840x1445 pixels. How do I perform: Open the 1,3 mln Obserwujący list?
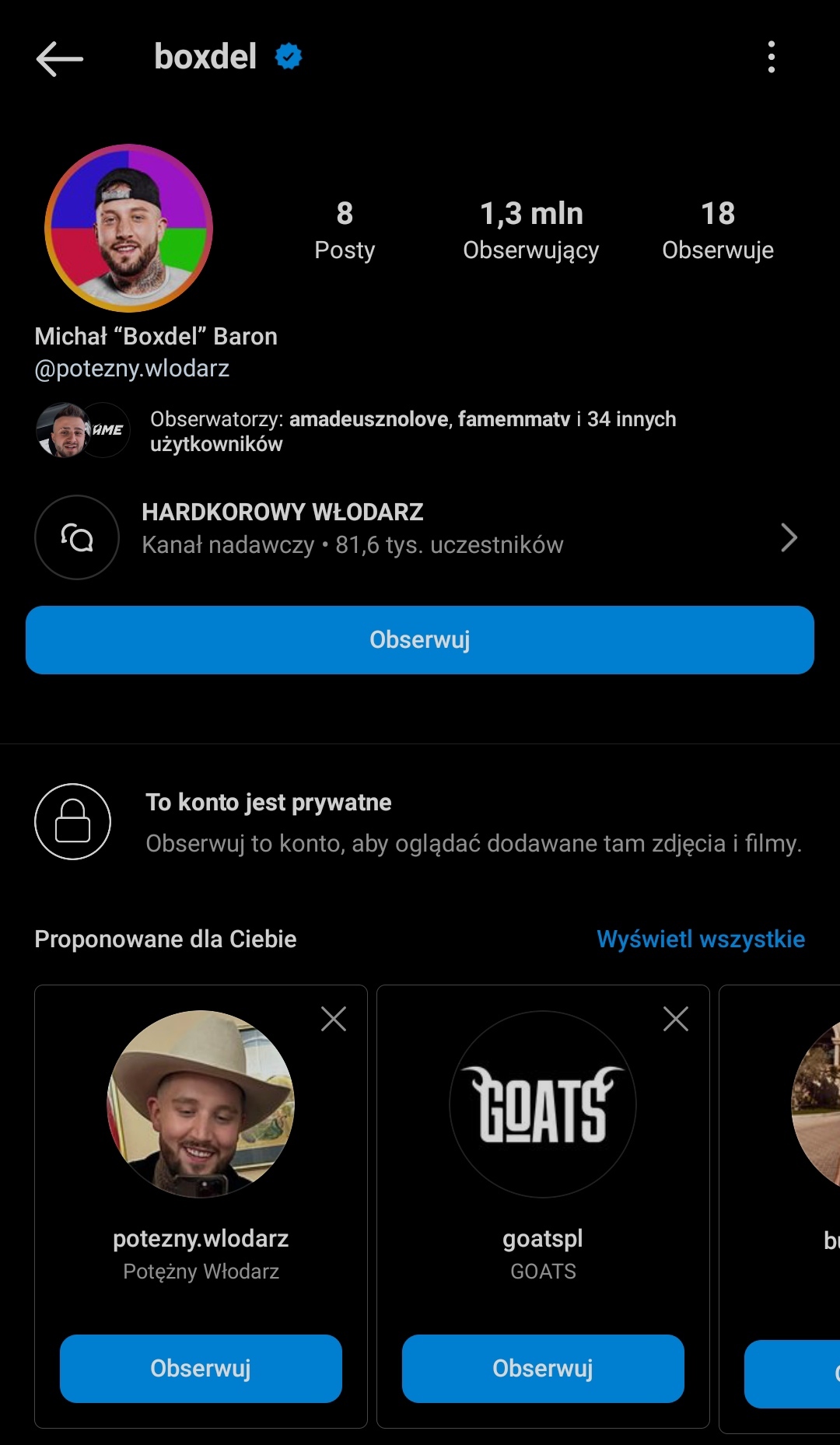(531, 229)
